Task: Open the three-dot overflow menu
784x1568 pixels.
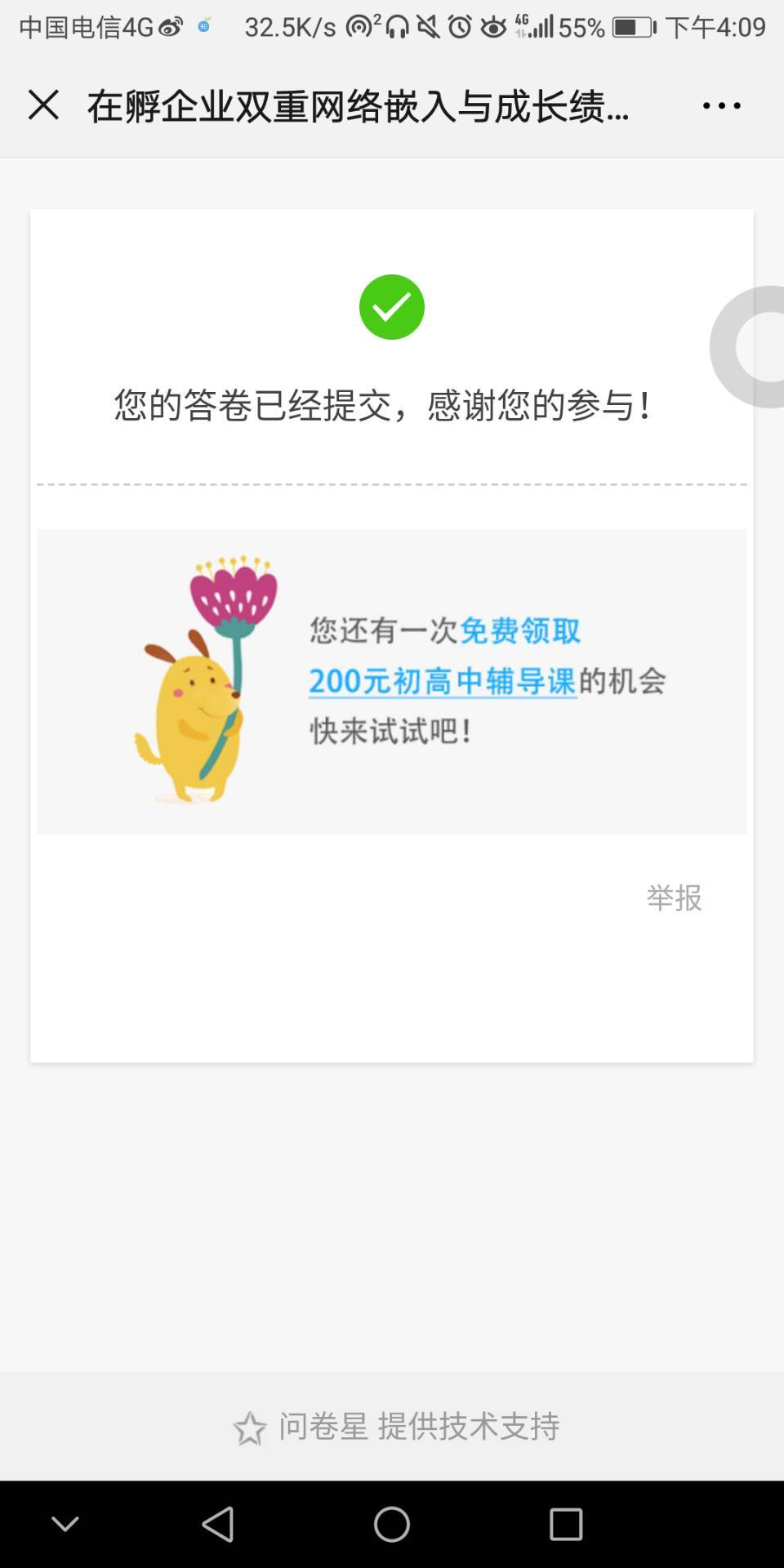Action: [x=721, y=106]
